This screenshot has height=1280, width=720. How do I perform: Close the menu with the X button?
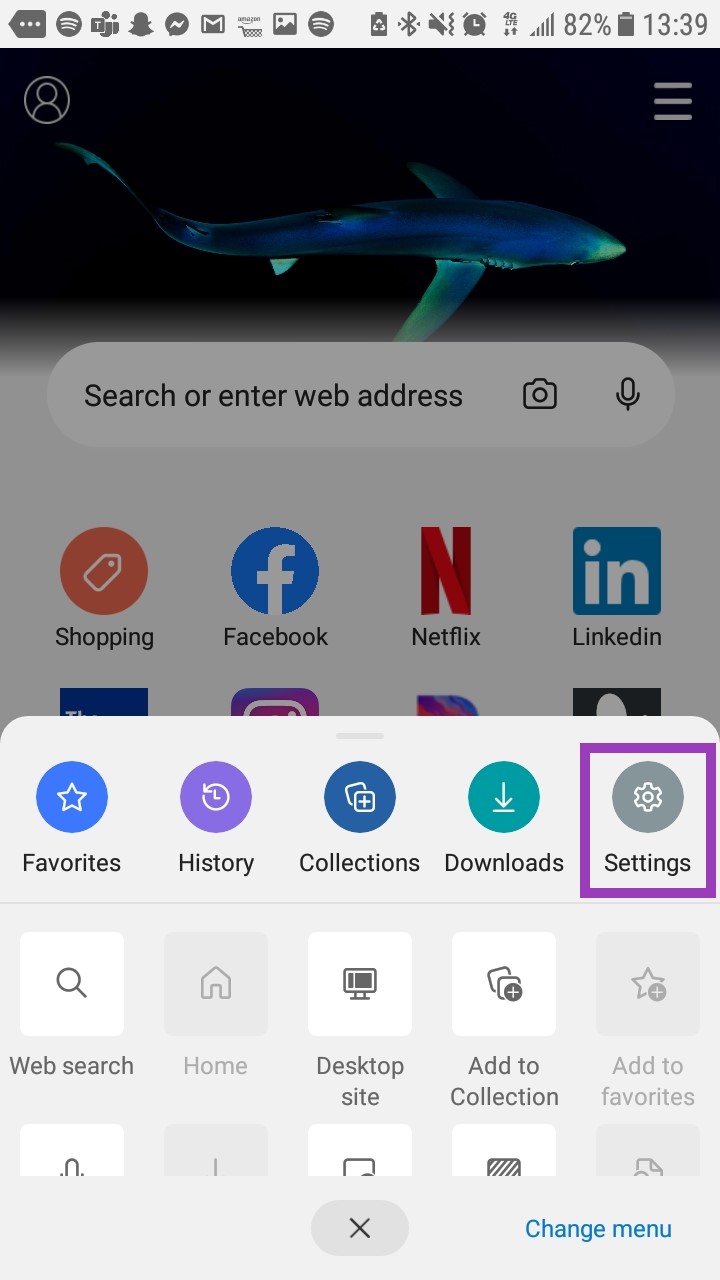(x=360, y=1228)
